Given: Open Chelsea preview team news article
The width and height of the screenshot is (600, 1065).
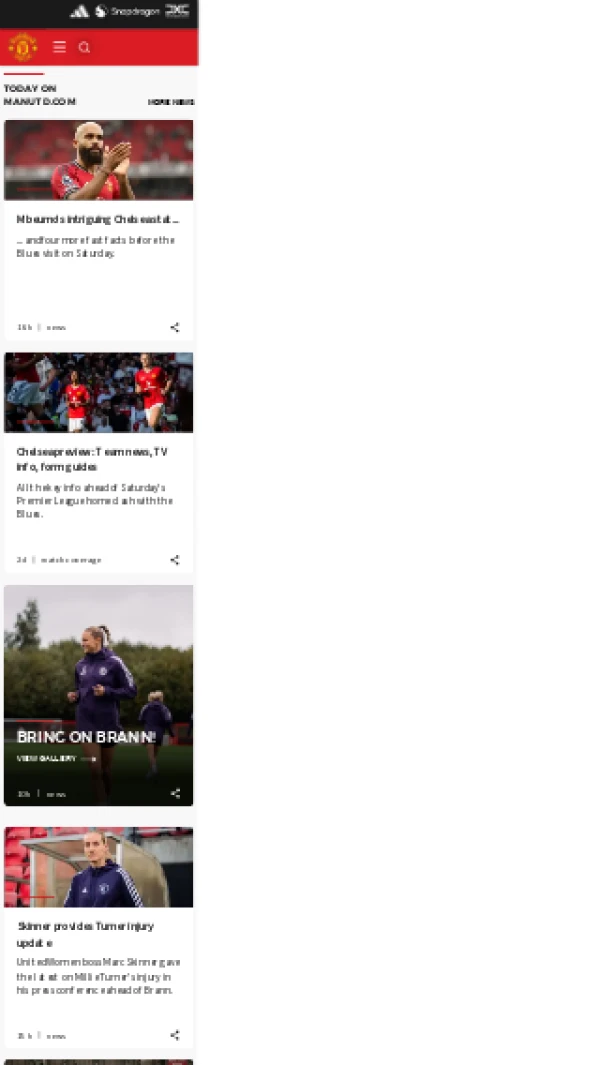Looking at the screenshot, I should pos(92,459).
